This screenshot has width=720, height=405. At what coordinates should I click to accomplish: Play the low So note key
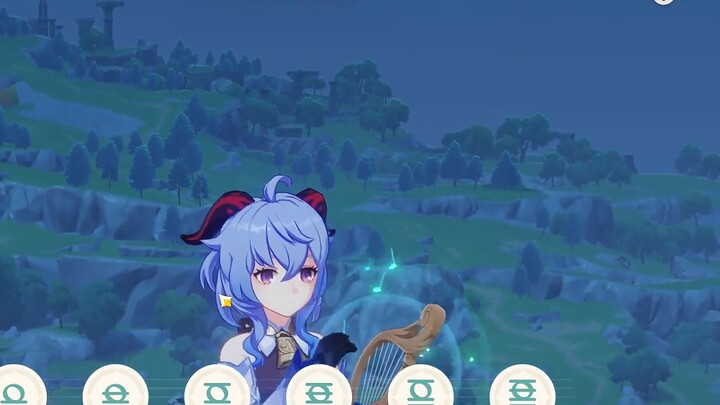[x=420, y=390]
